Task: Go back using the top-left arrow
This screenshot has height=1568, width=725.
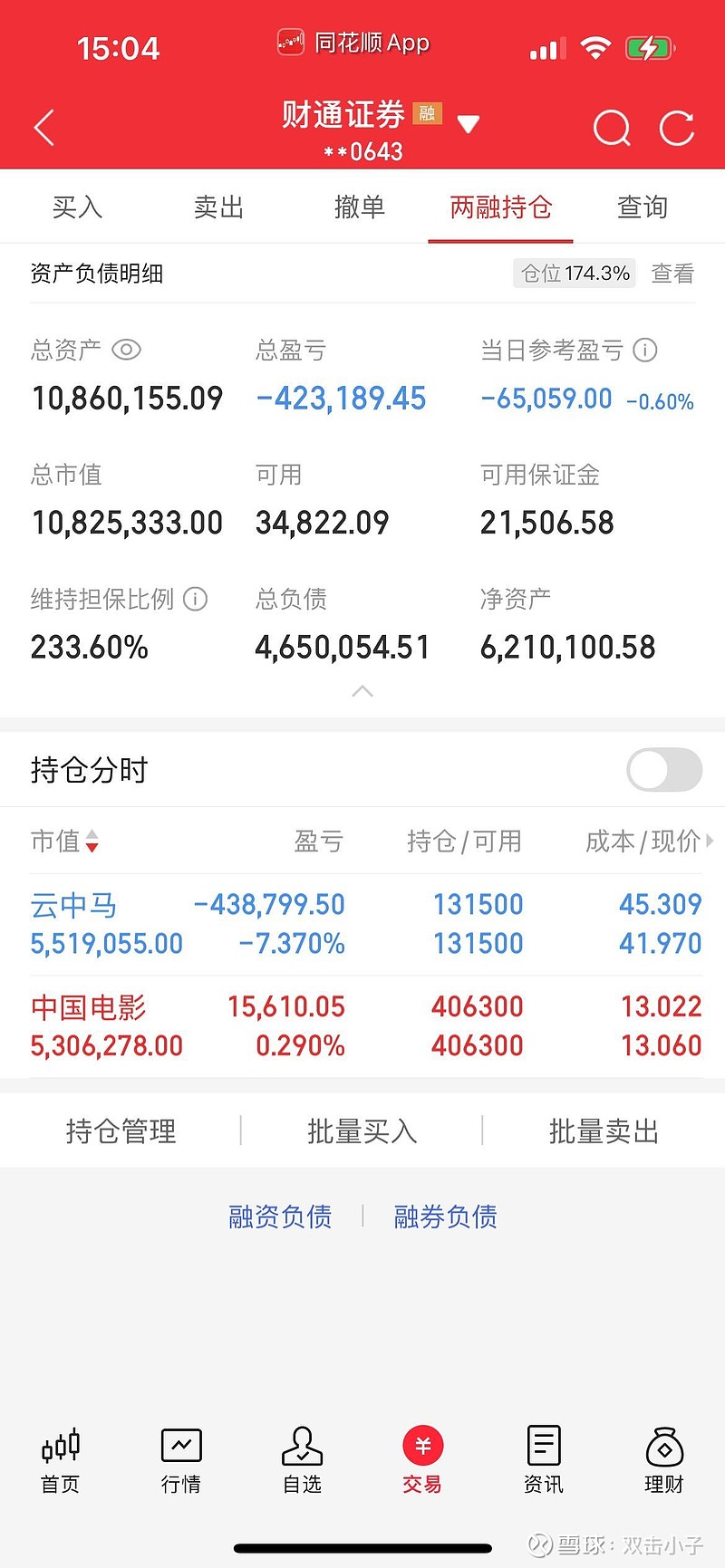Action: pos(44,128)
